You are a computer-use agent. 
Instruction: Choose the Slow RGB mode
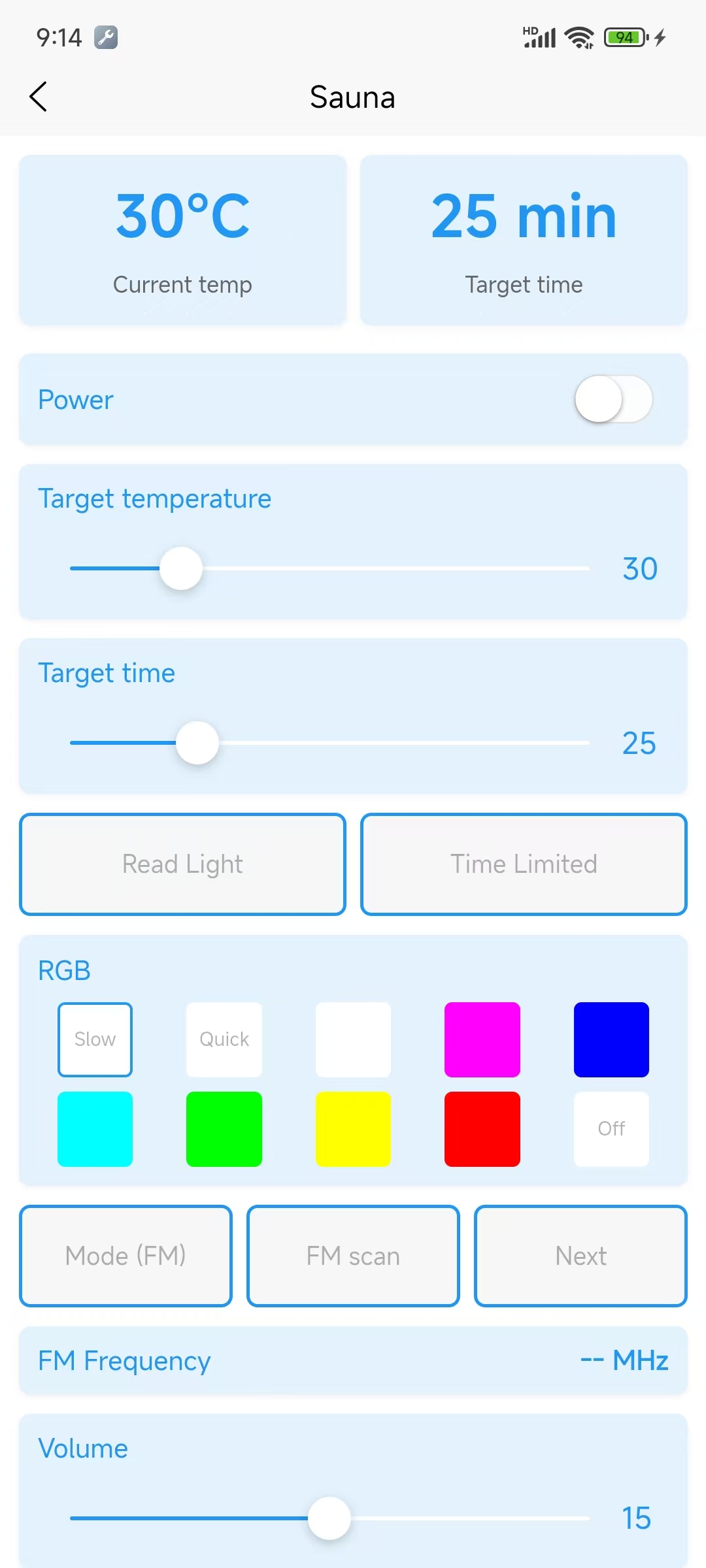95,1039
